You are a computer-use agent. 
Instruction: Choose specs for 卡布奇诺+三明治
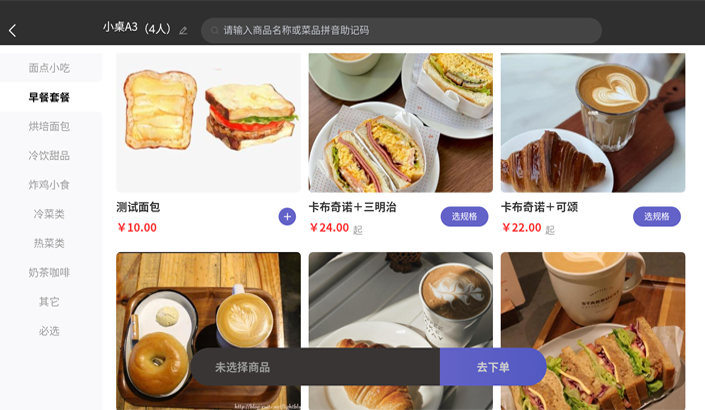point(464,216)
